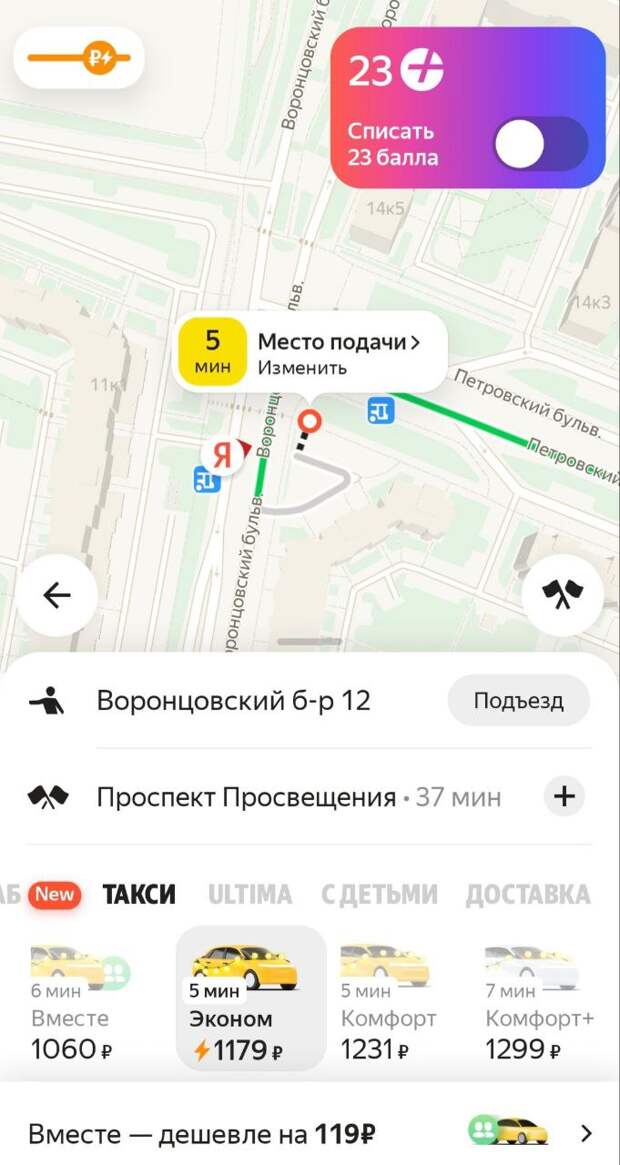Tap the checkered flags destination button
The height and width of the screenshot is (1165, 620).
[562, 596]
